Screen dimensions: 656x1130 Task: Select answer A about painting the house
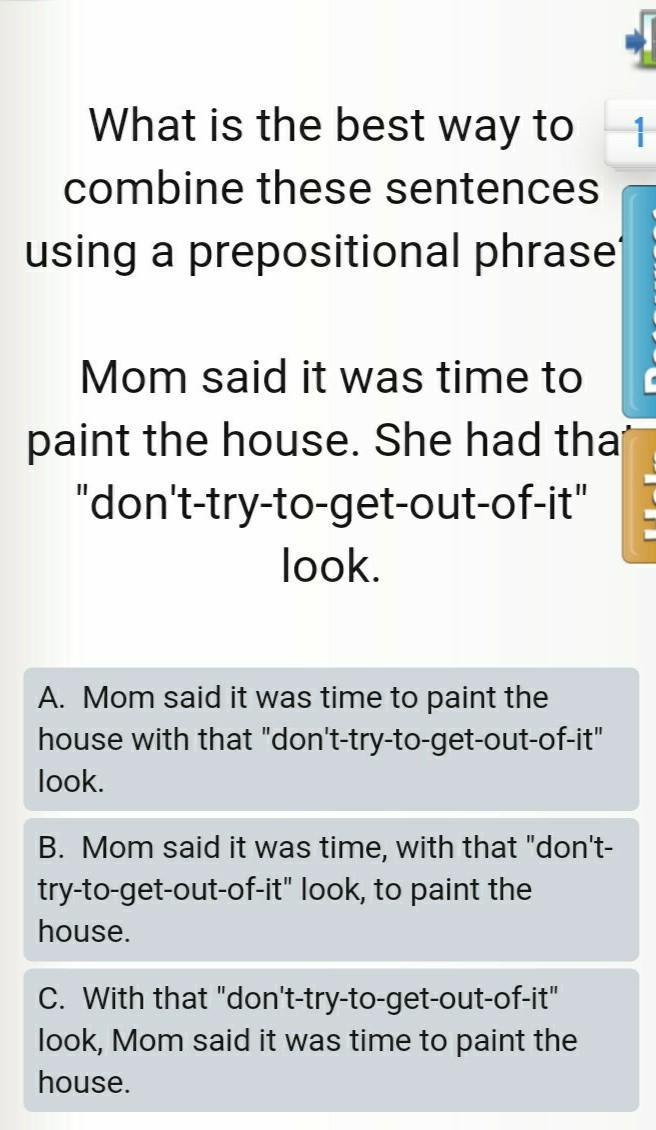[330, 739]
